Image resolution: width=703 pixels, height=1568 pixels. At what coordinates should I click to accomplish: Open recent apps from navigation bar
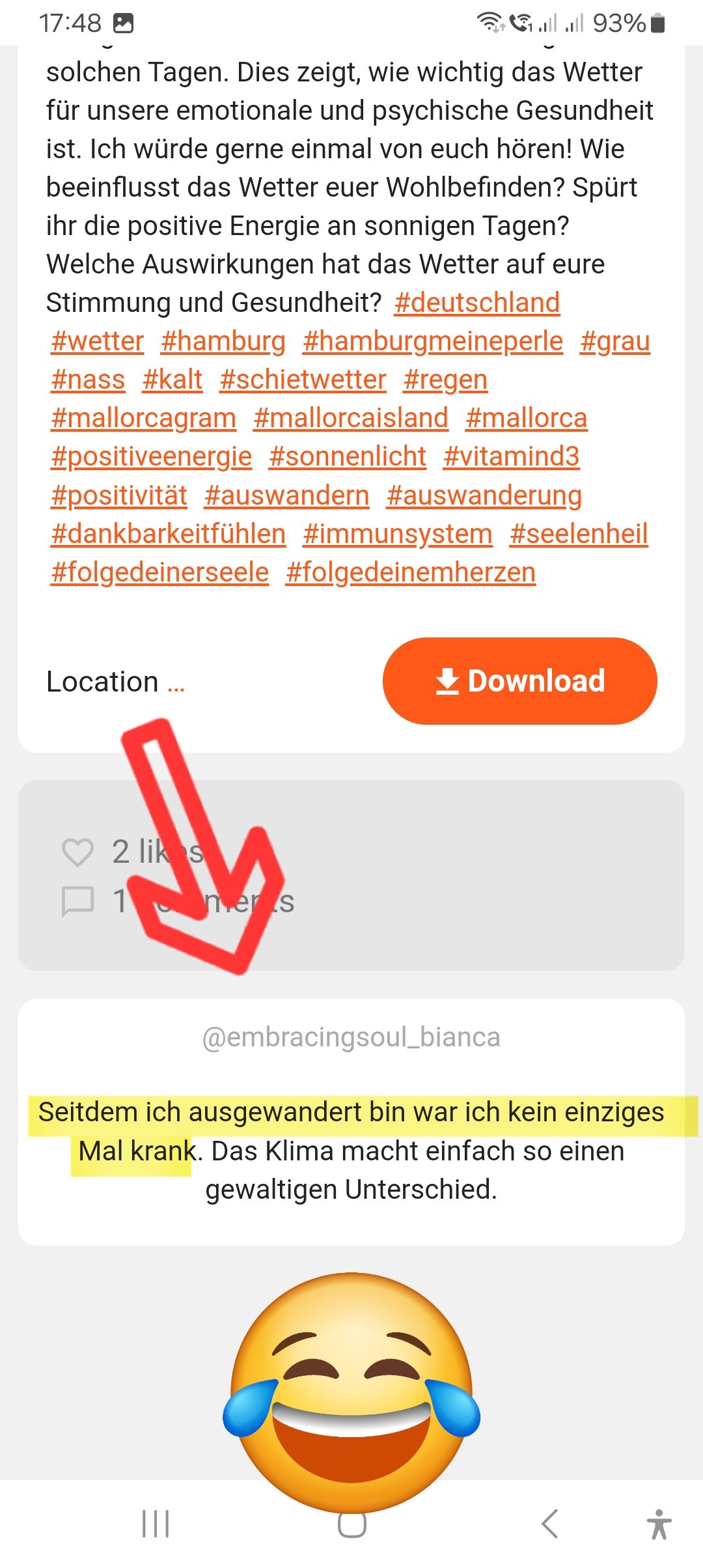(156, 1524)
